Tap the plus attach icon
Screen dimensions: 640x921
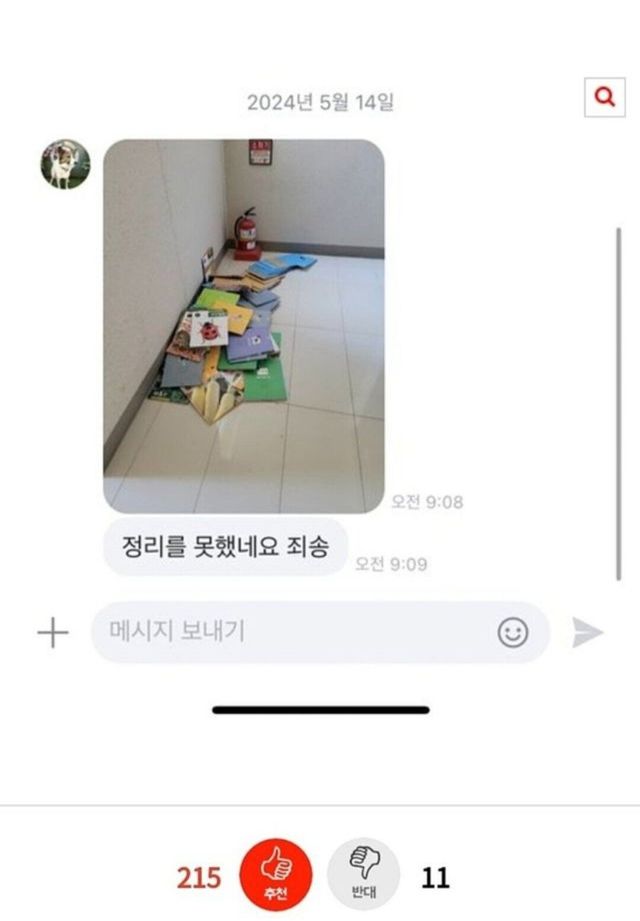point(52,632)
